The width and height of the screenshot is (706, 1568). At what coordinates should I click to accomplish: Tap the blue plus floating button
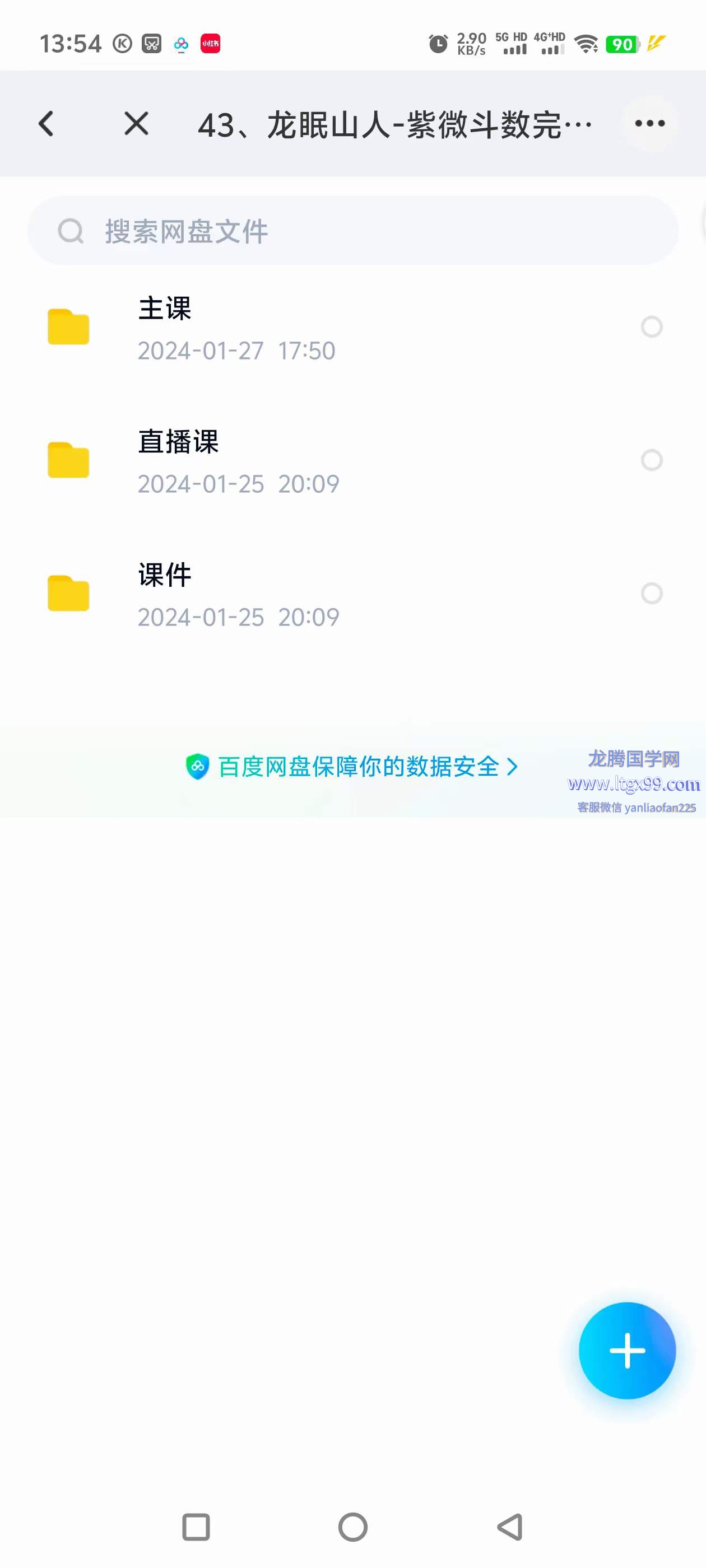coord(627,1351)
